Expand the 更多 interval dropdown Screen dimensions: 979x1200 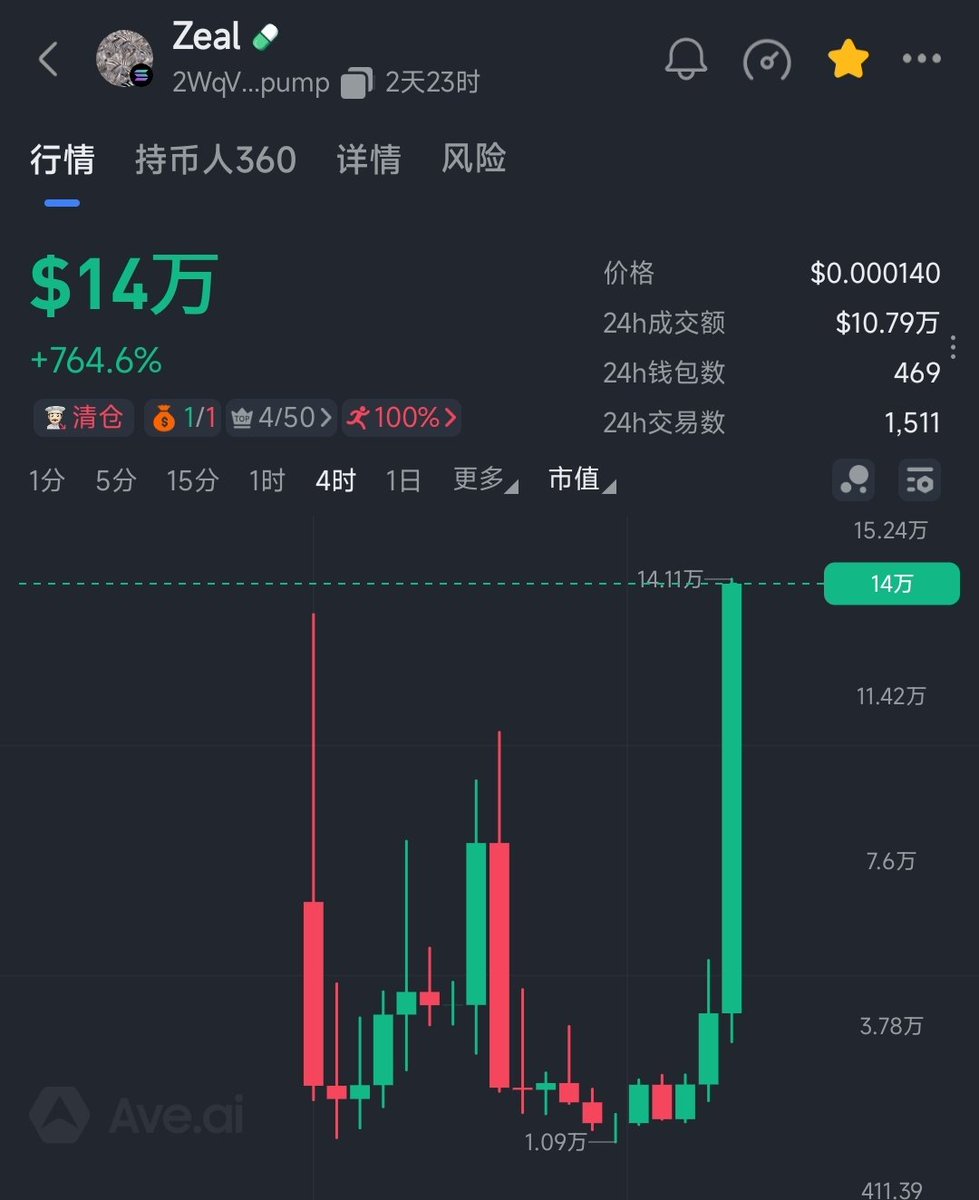click(485, 481)
